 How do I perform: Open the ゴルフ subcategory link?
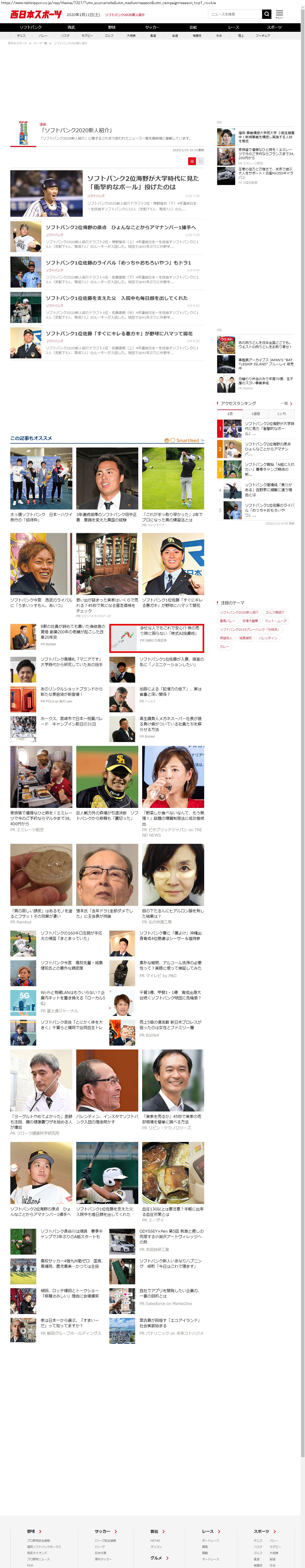(109, 36)
